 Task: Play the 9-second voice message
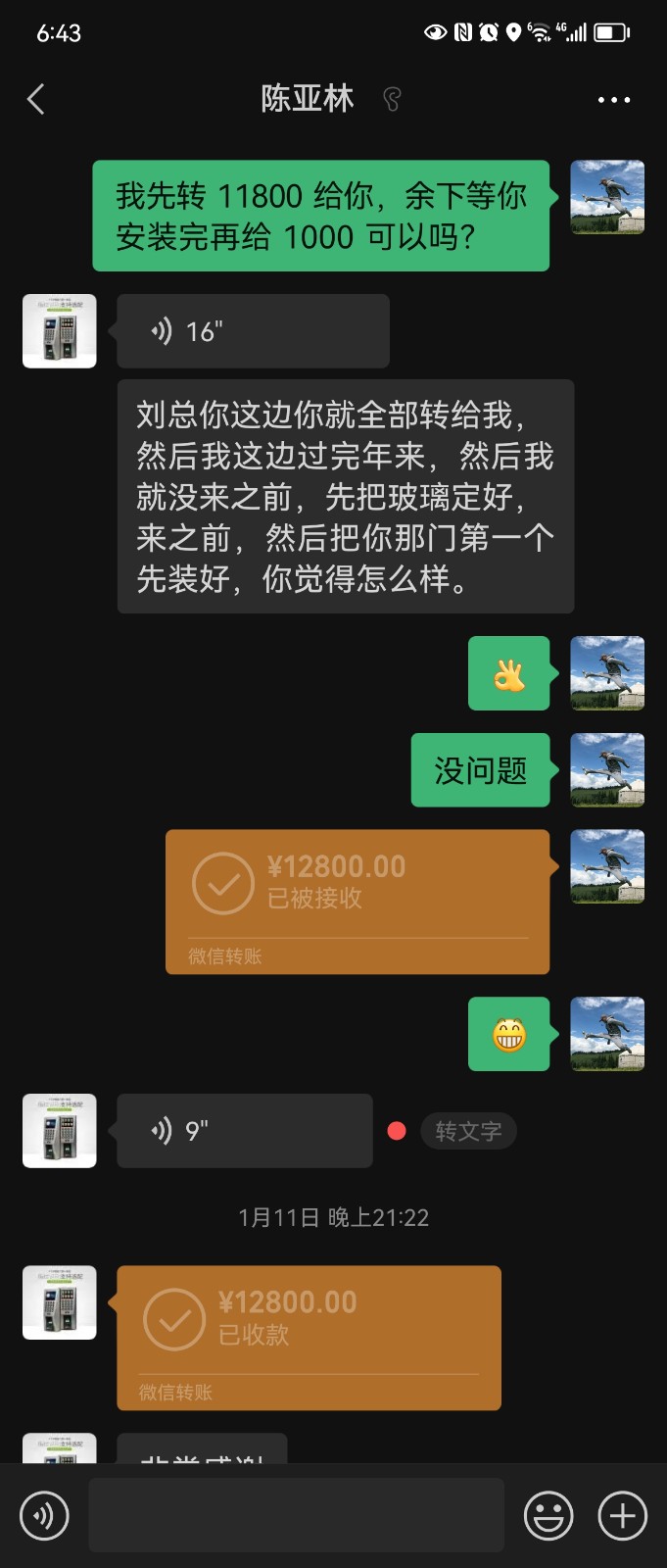point(244,1131)
